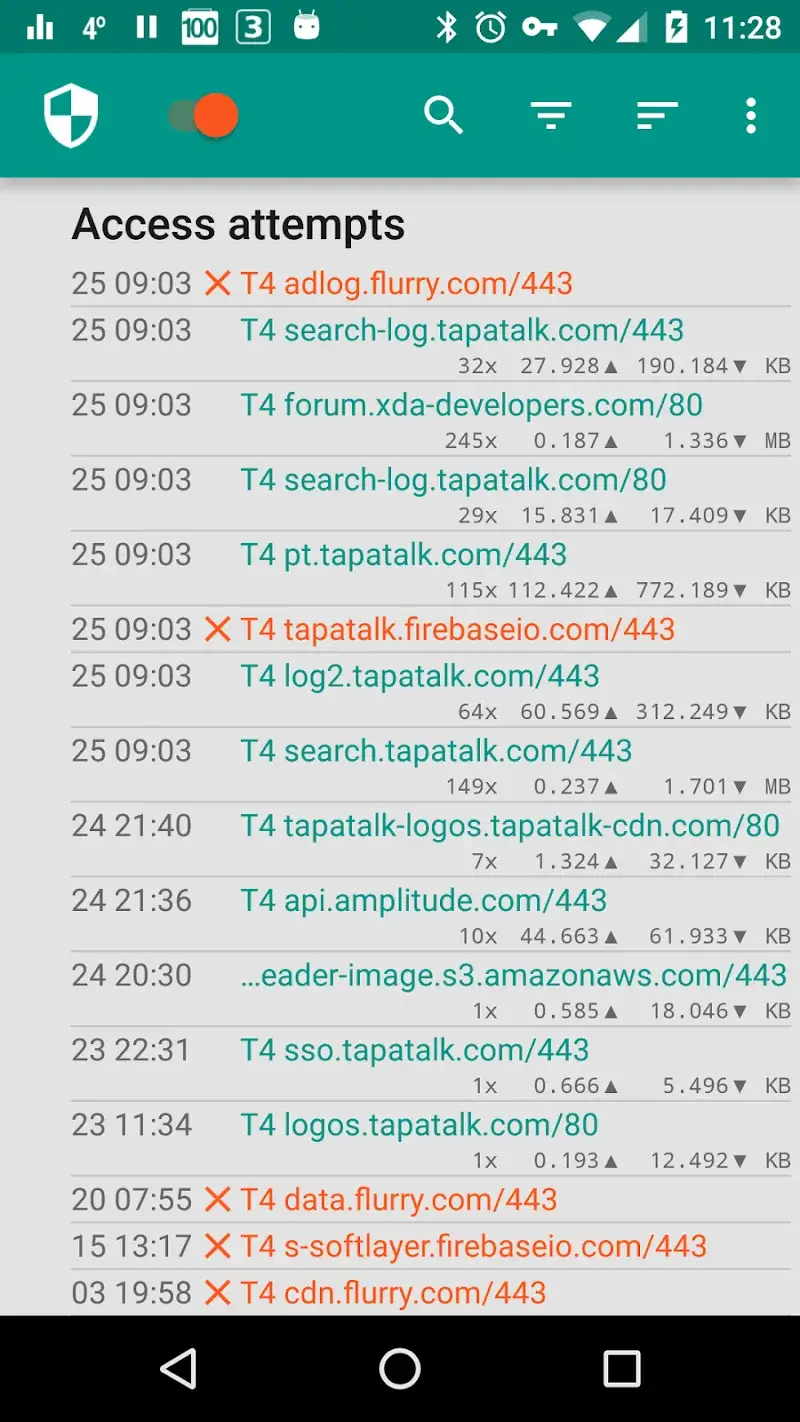Open the sort options icon

657,116
